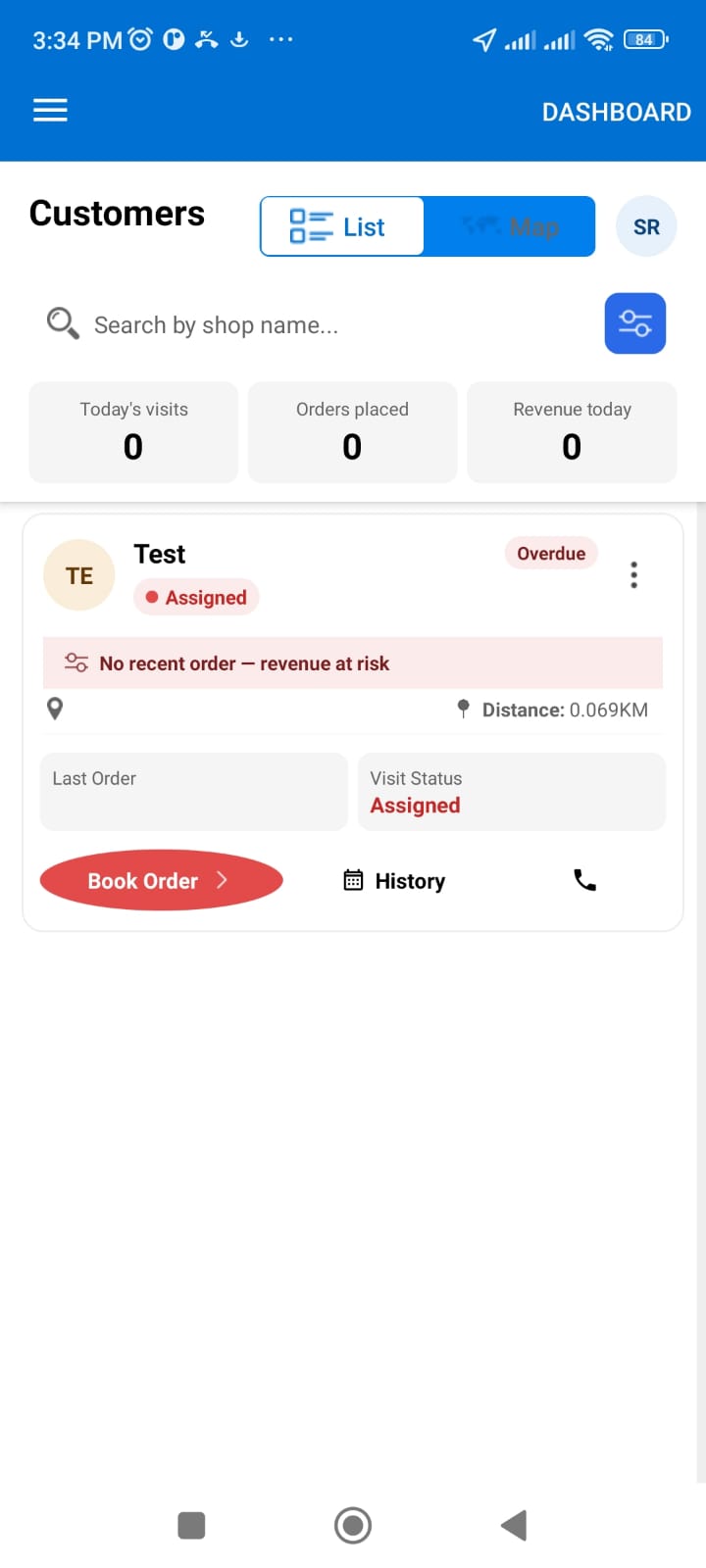Tap the revenue-at-risk warning icon
Viewport: 706px width, 1568px height.
tap(76, 662)
